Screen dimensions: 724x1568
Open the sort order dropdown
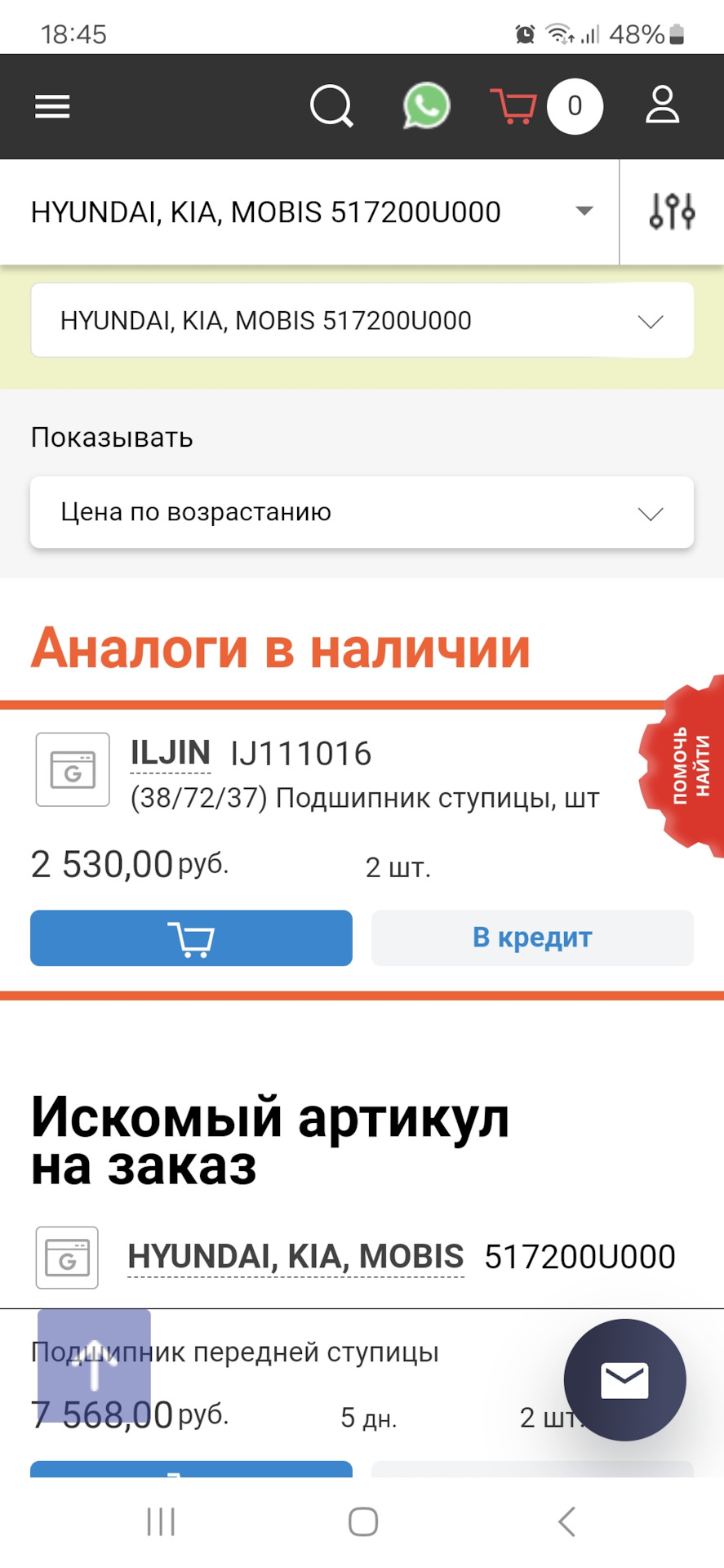point(363,512)
